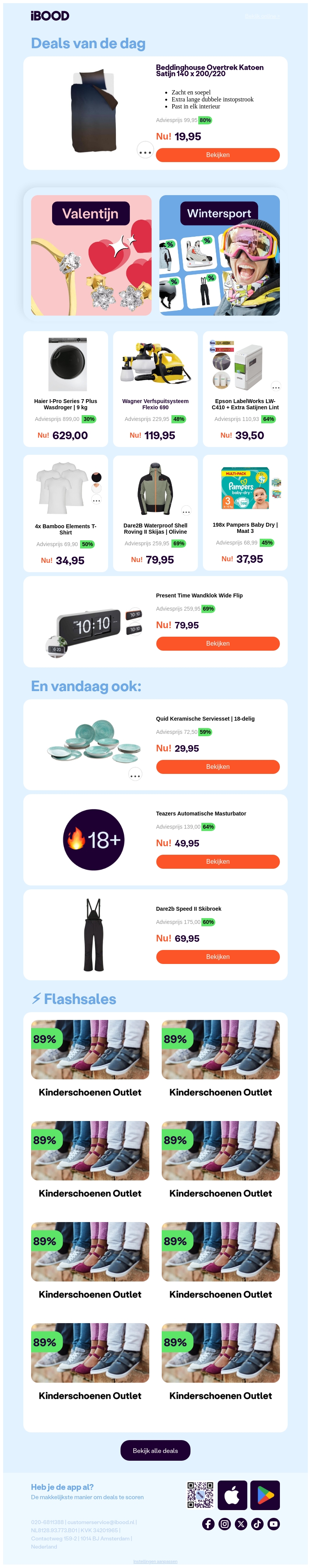Open the Google Play store badge
Screen dimensions: 311x1568
tap(265, 1495)
